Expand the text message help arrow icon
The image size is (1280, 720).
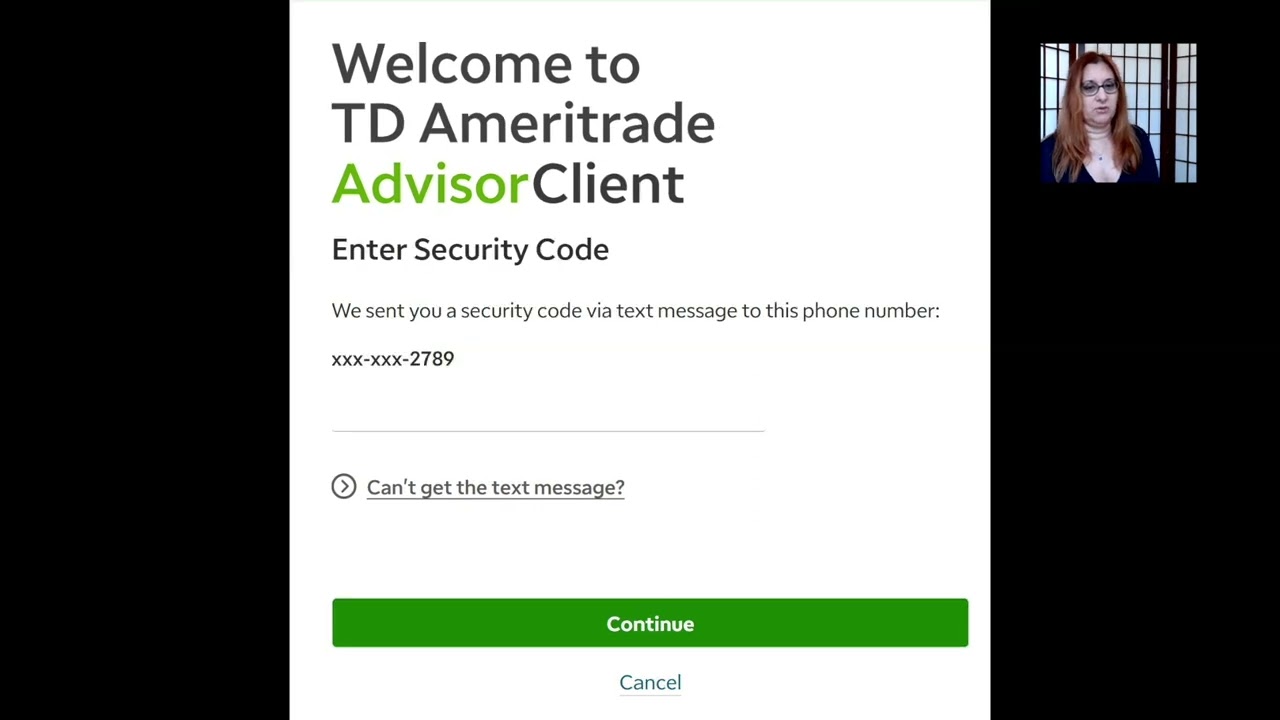[x=343, y=487]
